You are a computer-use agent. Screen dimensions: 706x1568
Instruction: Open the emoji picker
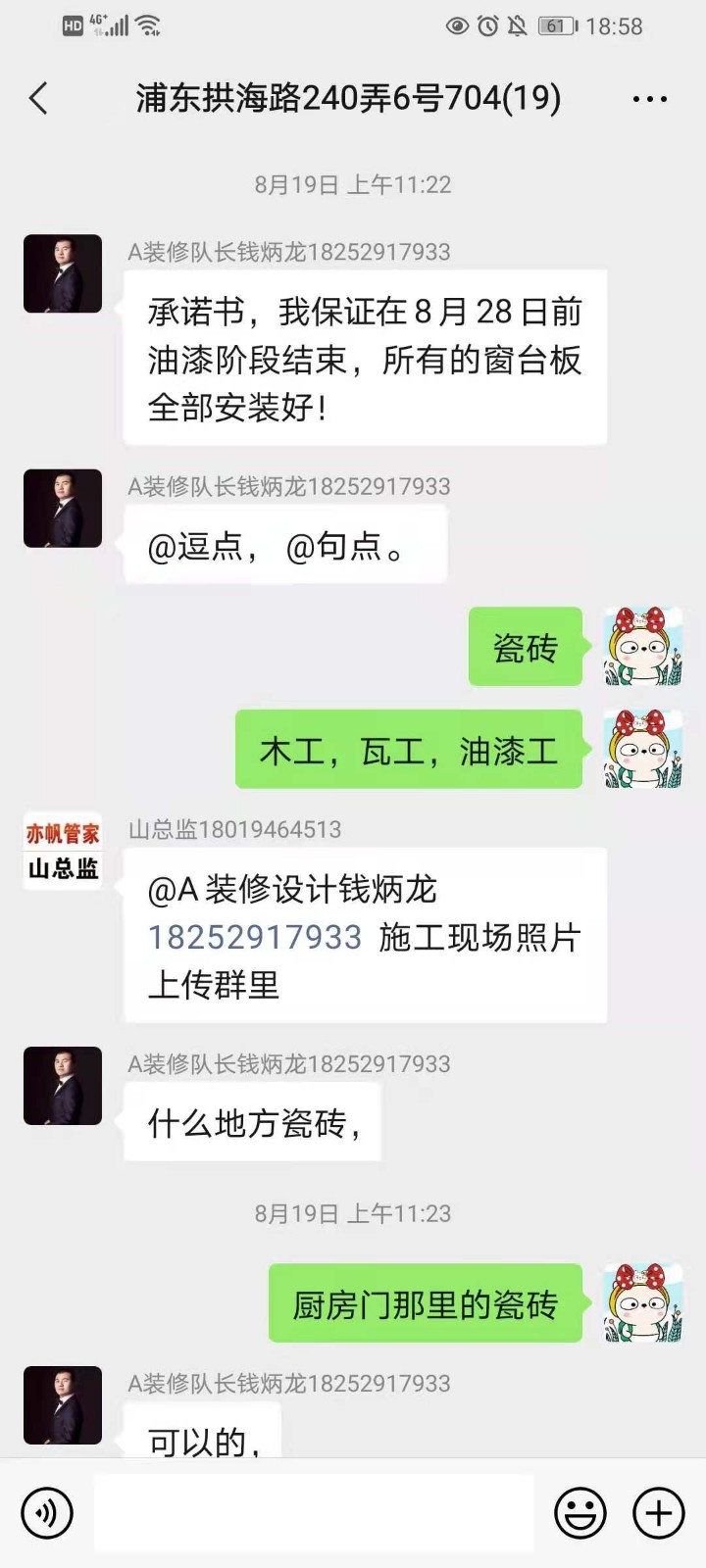point(580,1512)
